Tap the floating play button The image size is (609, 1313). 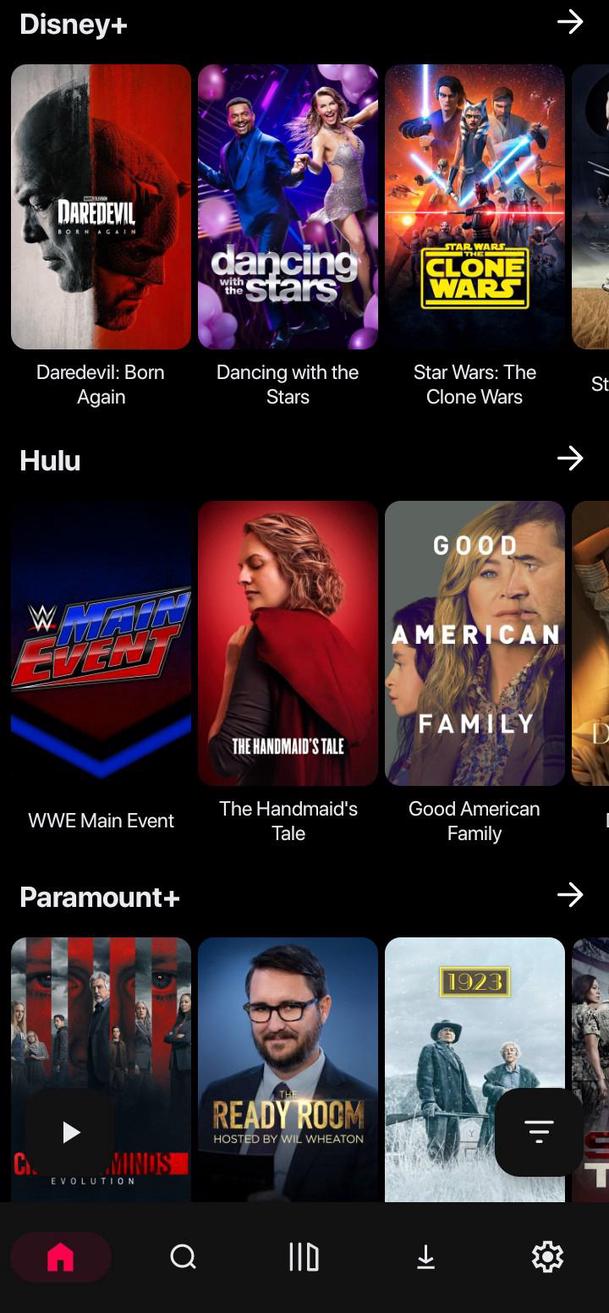tap(70, 1132)
